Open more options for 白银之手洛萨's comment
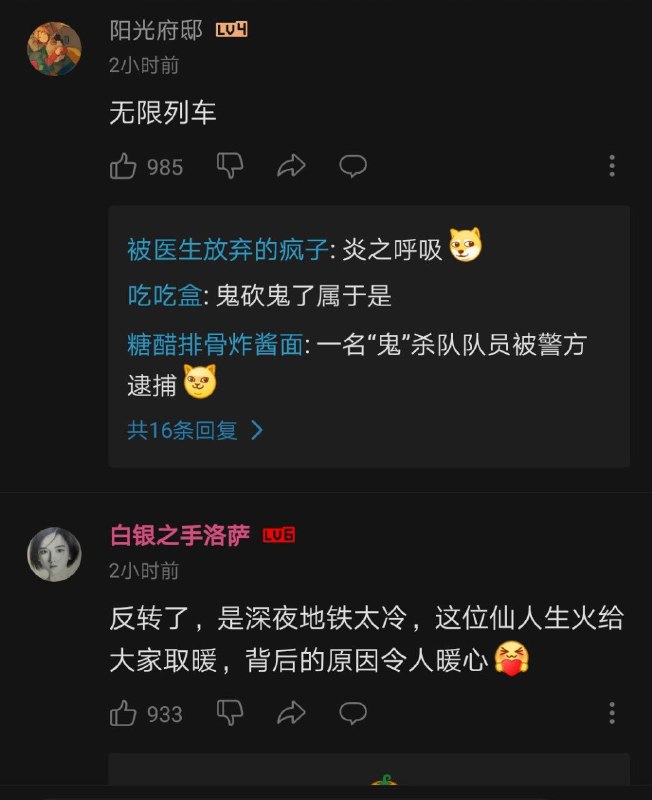652x800 pixels. (x=612, y=713)
